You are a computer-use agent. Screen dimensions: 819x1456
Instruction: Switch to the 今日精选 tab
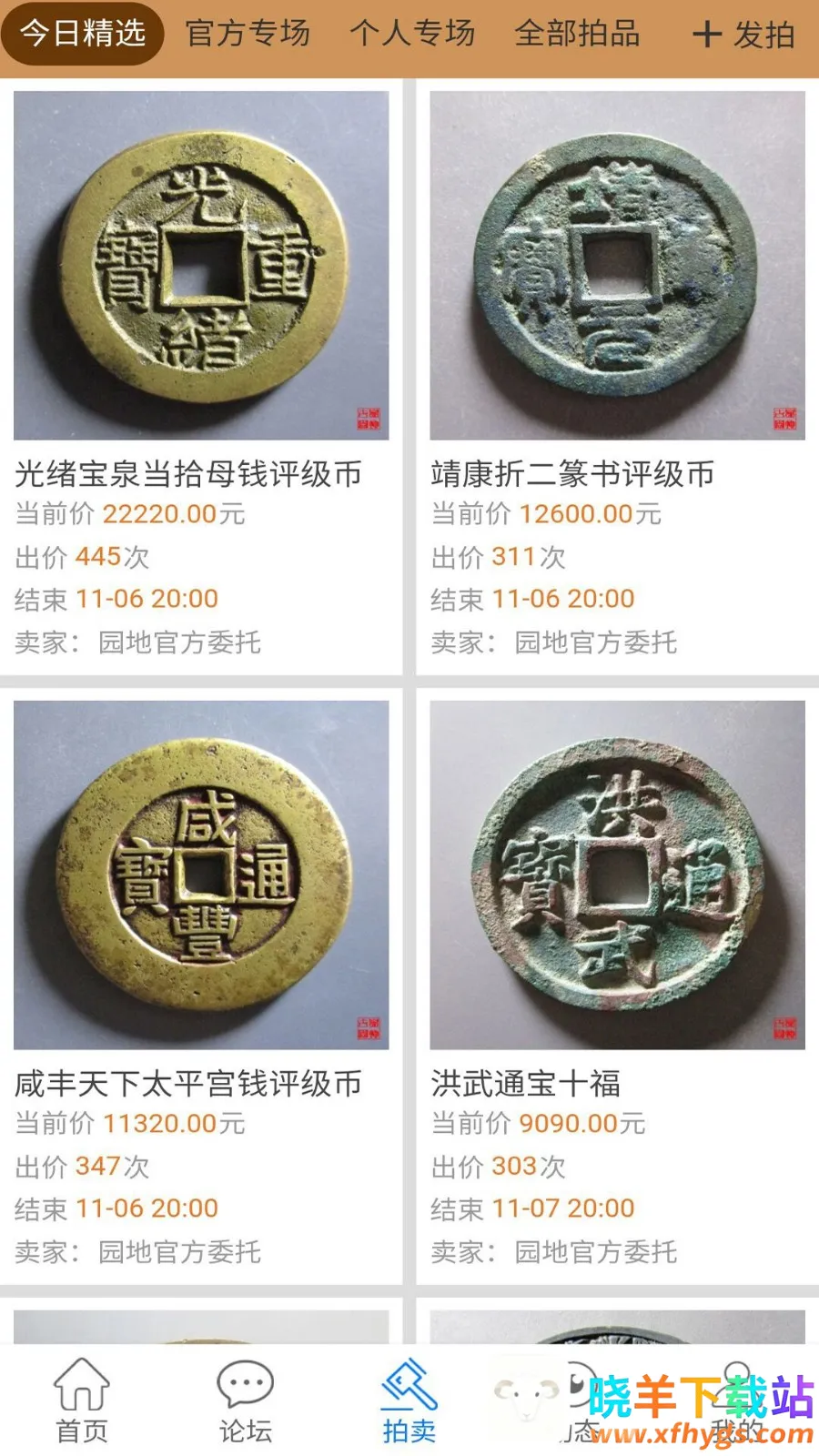tap(82, 34)
